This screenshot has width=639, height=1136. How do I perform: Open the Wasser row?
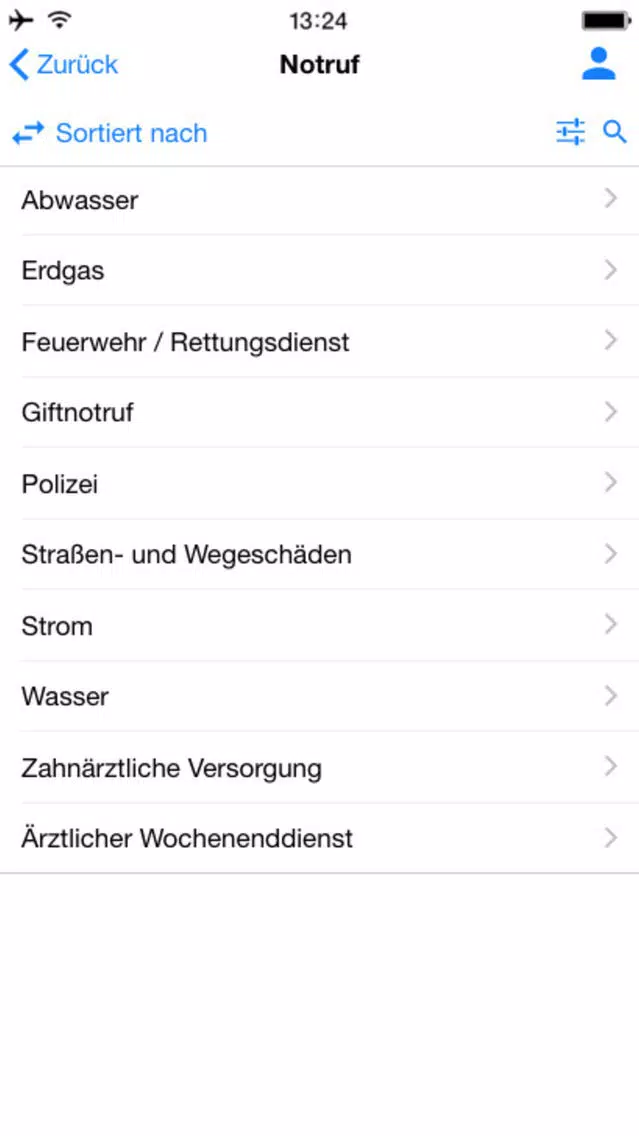(320, 696)
